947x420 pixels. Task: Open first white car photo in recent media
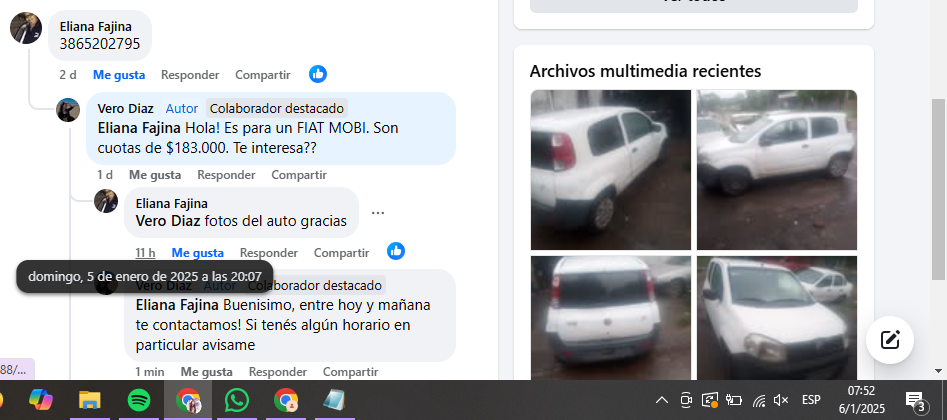point(610,169)
